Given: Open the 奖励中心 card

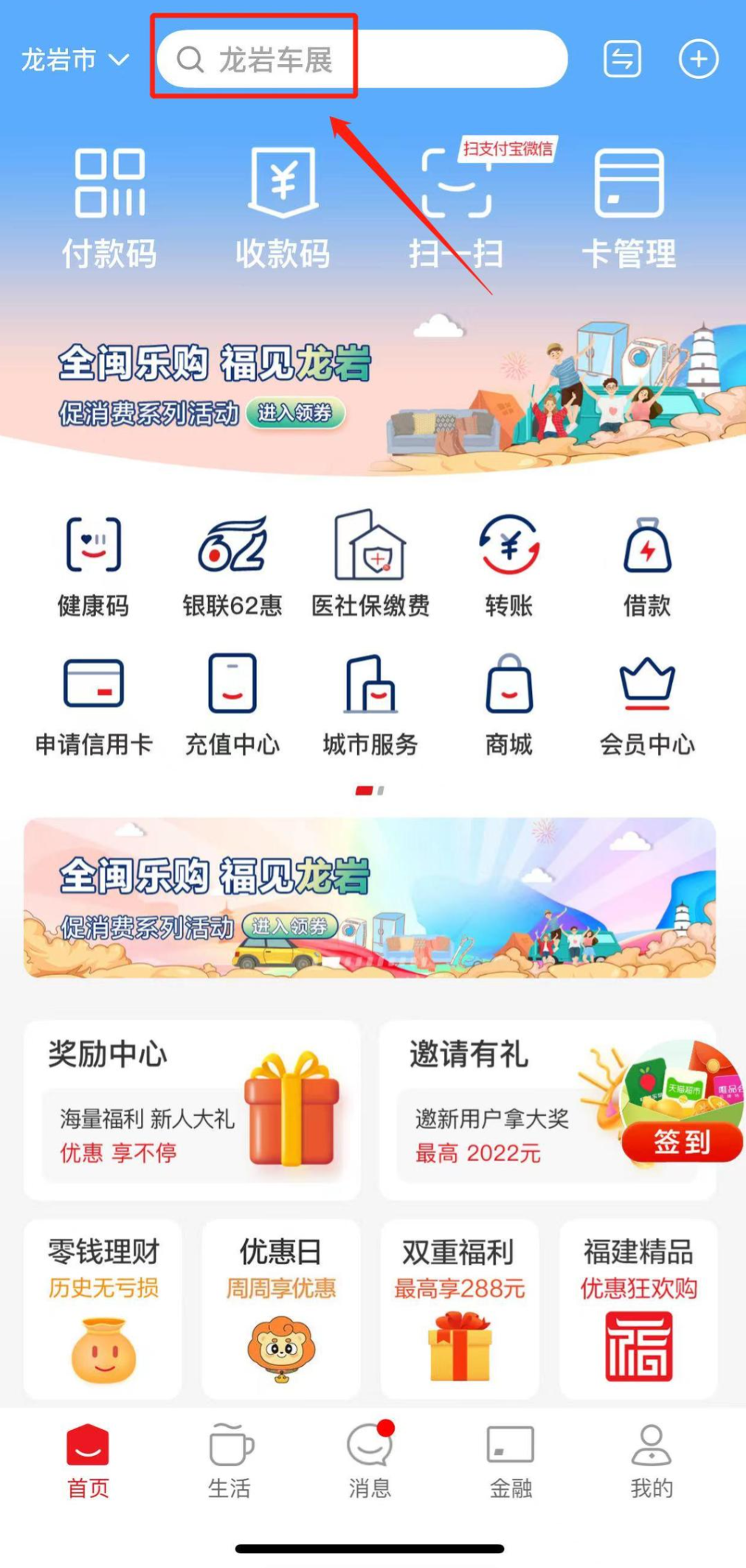Looking at the screenshot, I should coord(192,1109).
